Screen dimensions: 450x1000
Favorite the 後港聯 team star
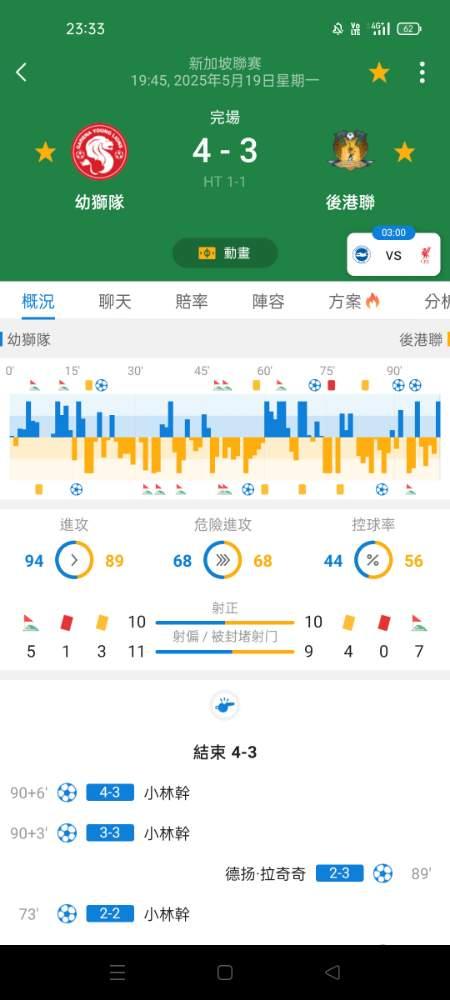tap(404, 152)
